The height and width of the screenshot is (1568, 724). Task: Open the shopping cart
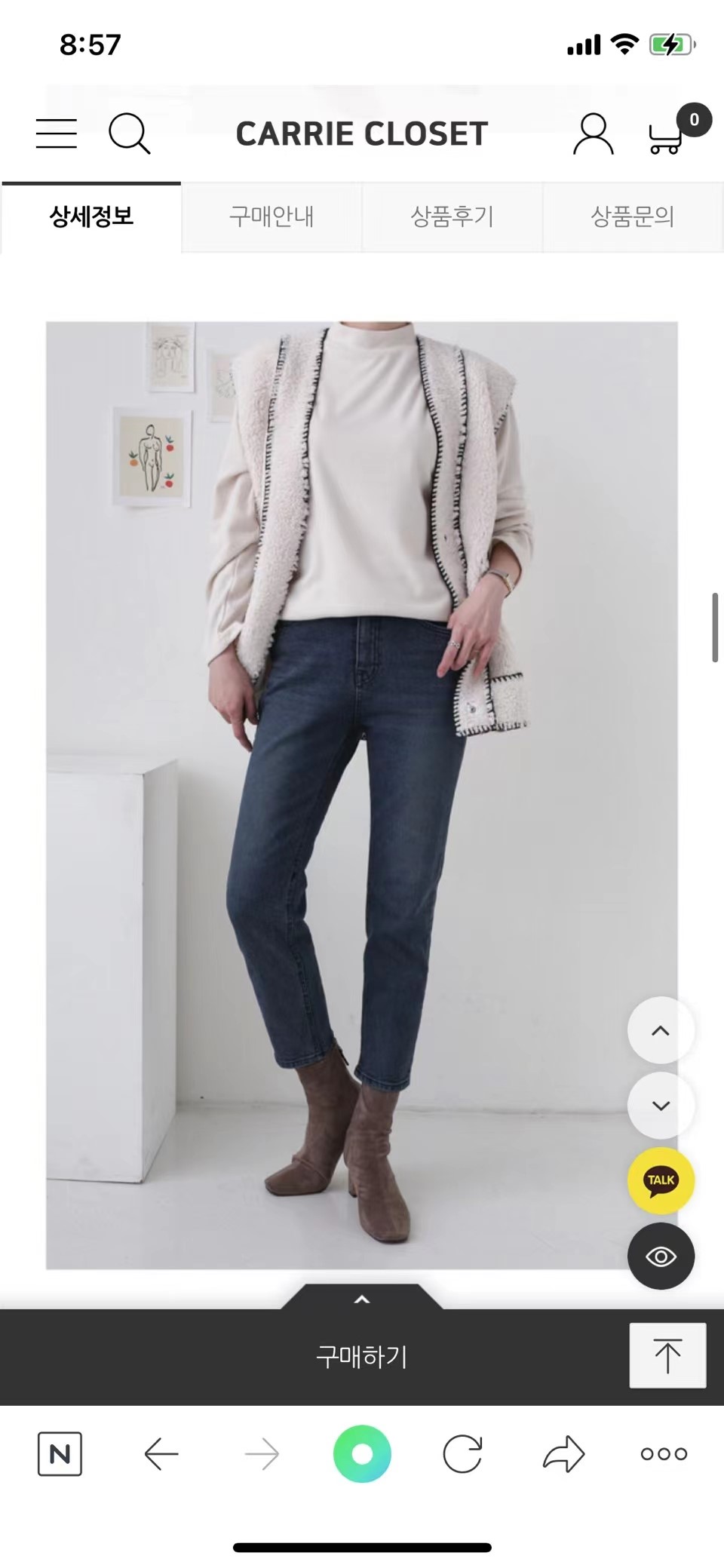pyautogui.click(x=667, y=136)
